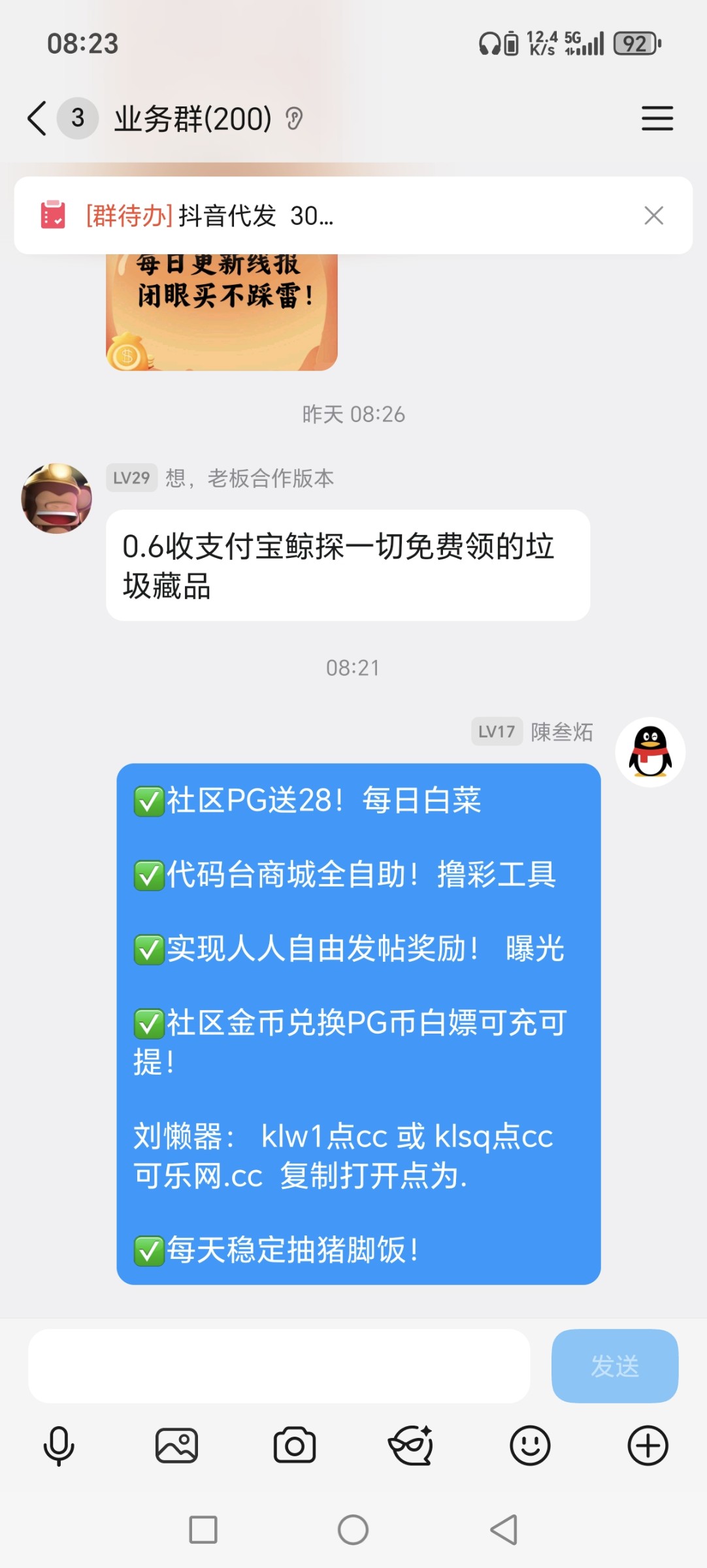Tap the plus icon for more actions
The image size is (707, 1568).
point(648,1445)
